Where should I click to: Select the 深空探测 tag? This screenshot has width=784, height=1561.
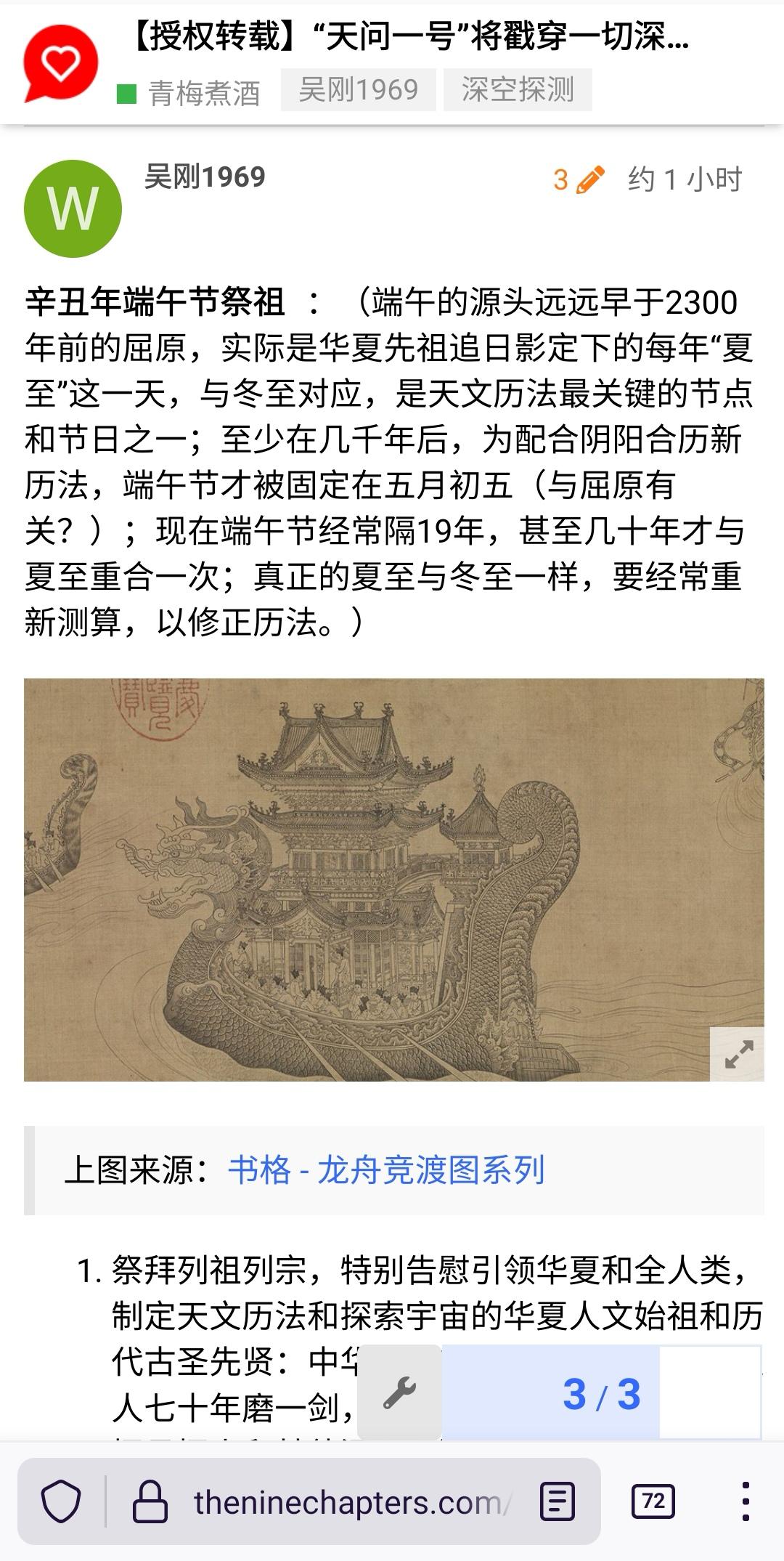(x=518, y=90)
